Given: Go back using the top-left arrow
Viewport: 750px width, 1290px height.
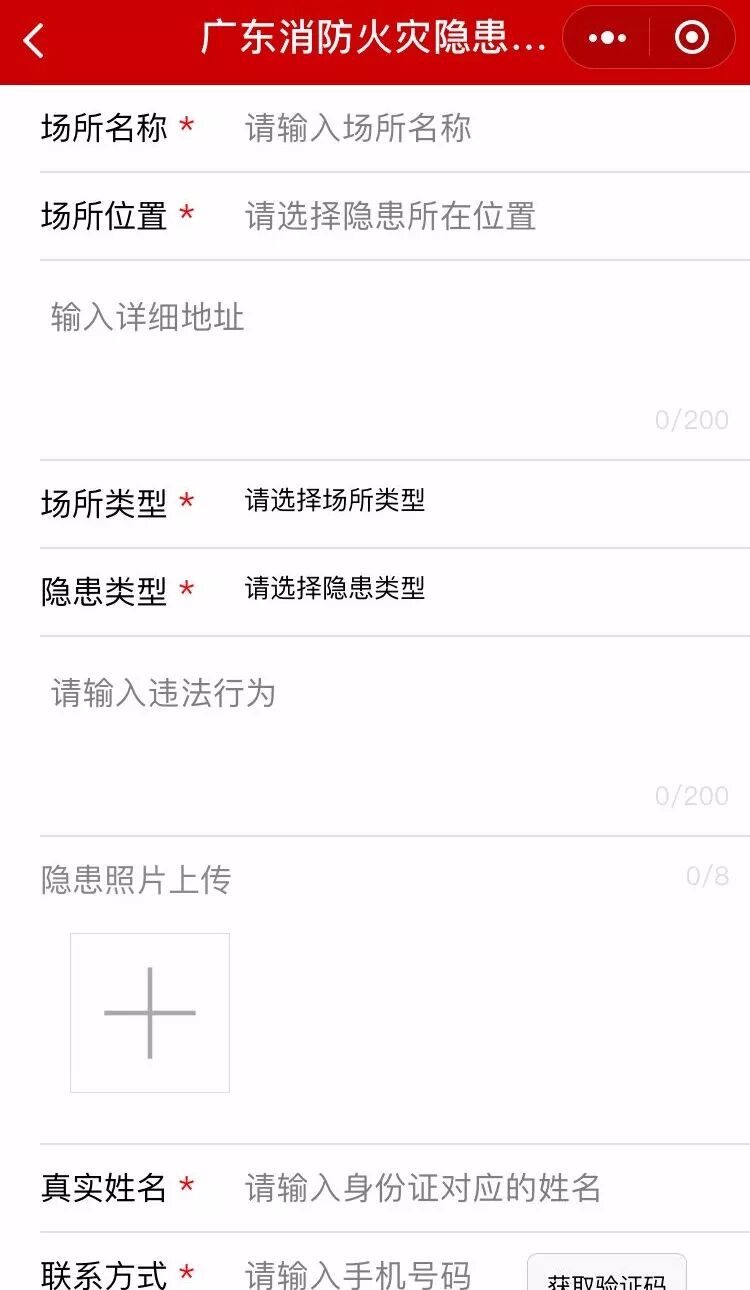Looking at the screenshot, I should pyautogui.click(x=34, y=41).
